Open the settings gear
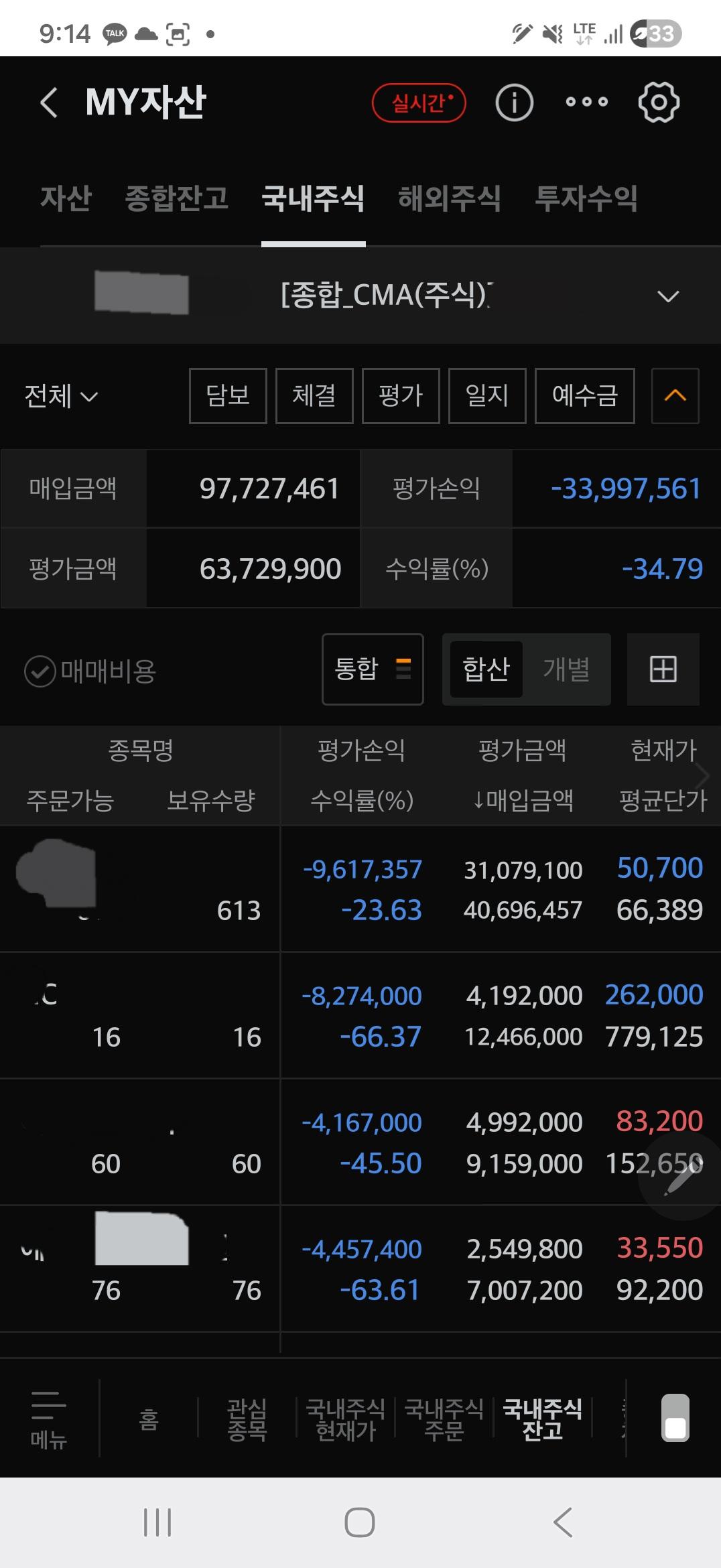 point(659,102)
